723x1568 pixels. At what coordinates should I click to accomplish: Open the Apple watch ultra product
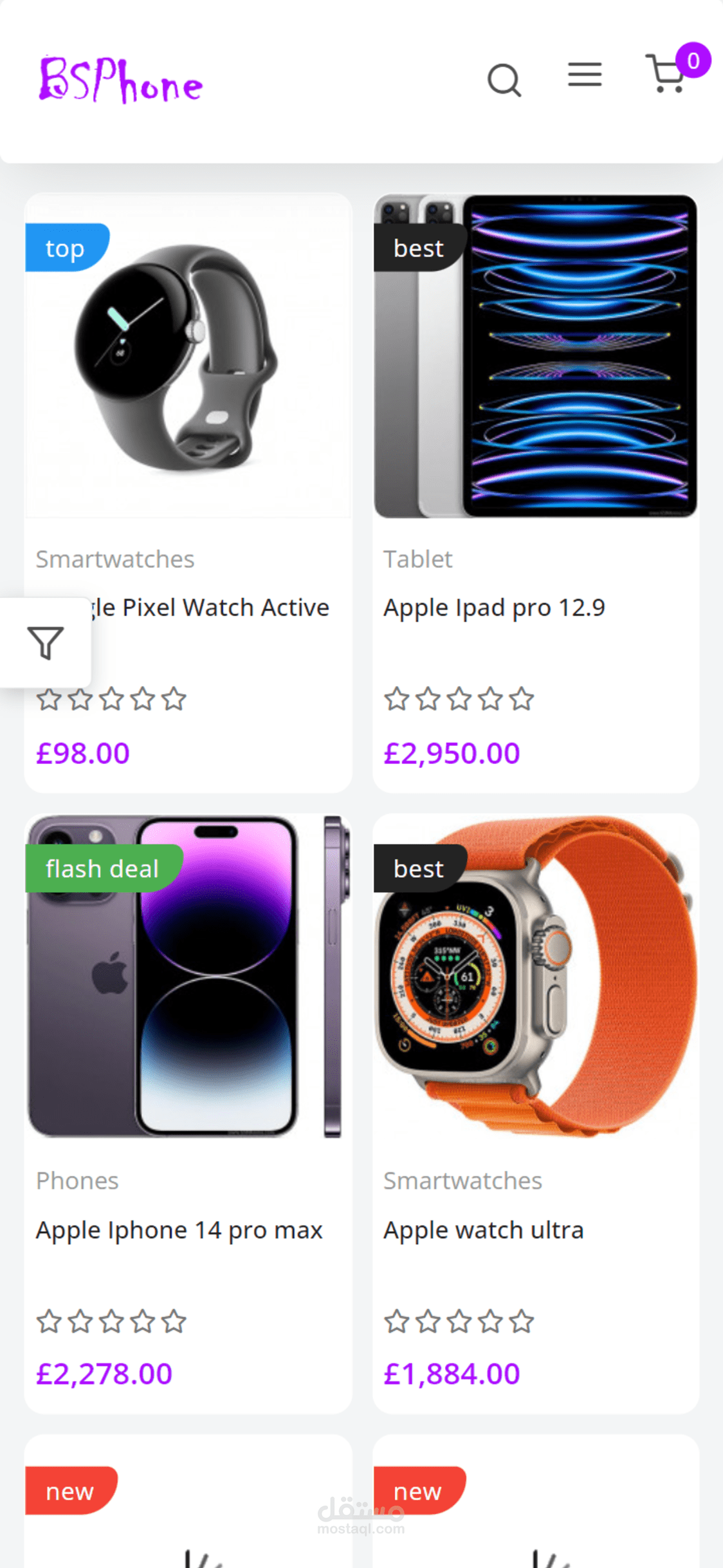(483, 1230)
